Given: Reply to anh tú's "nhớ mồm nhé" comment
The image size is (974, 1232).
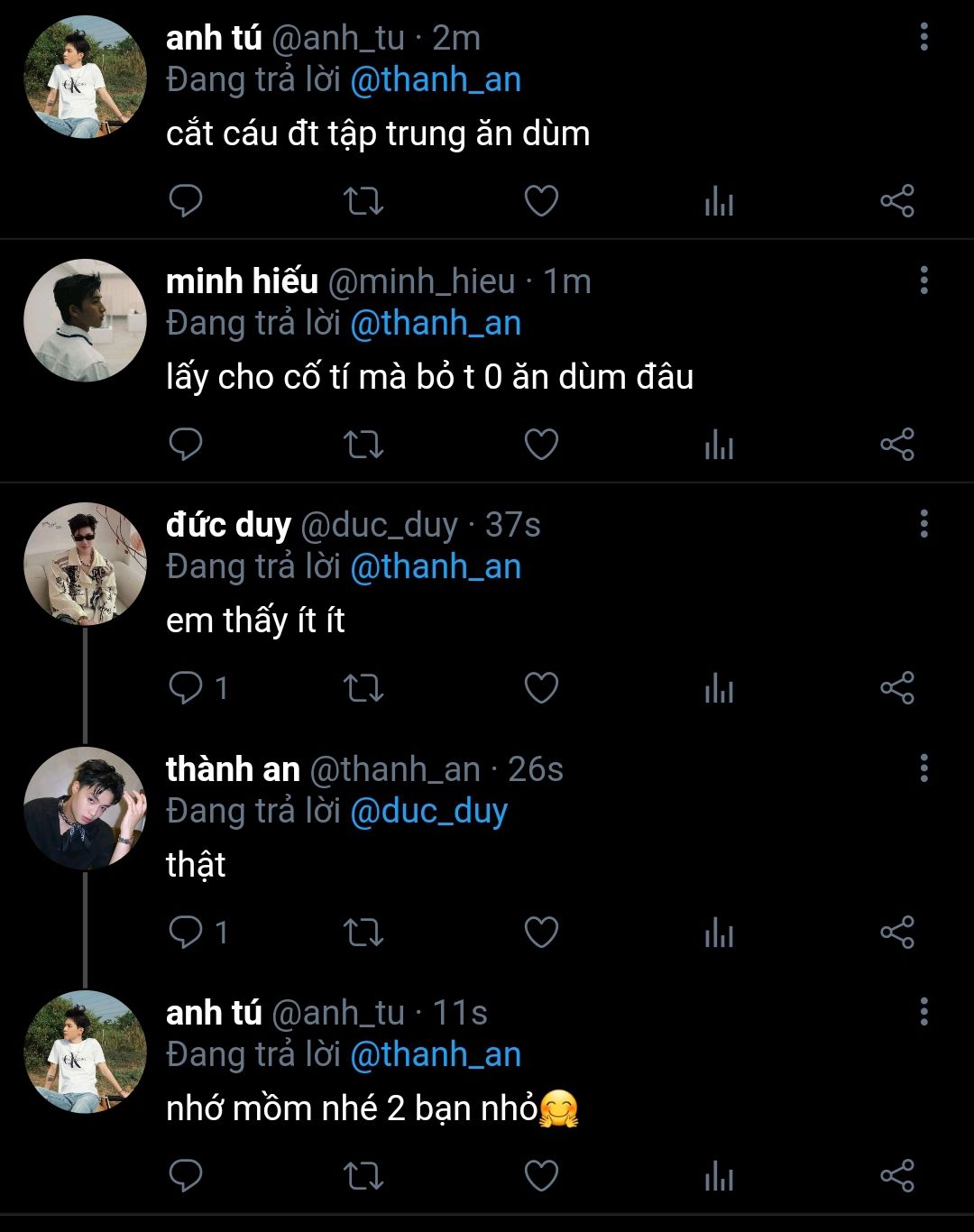Looking at the screenshot, I should 187,1176.
